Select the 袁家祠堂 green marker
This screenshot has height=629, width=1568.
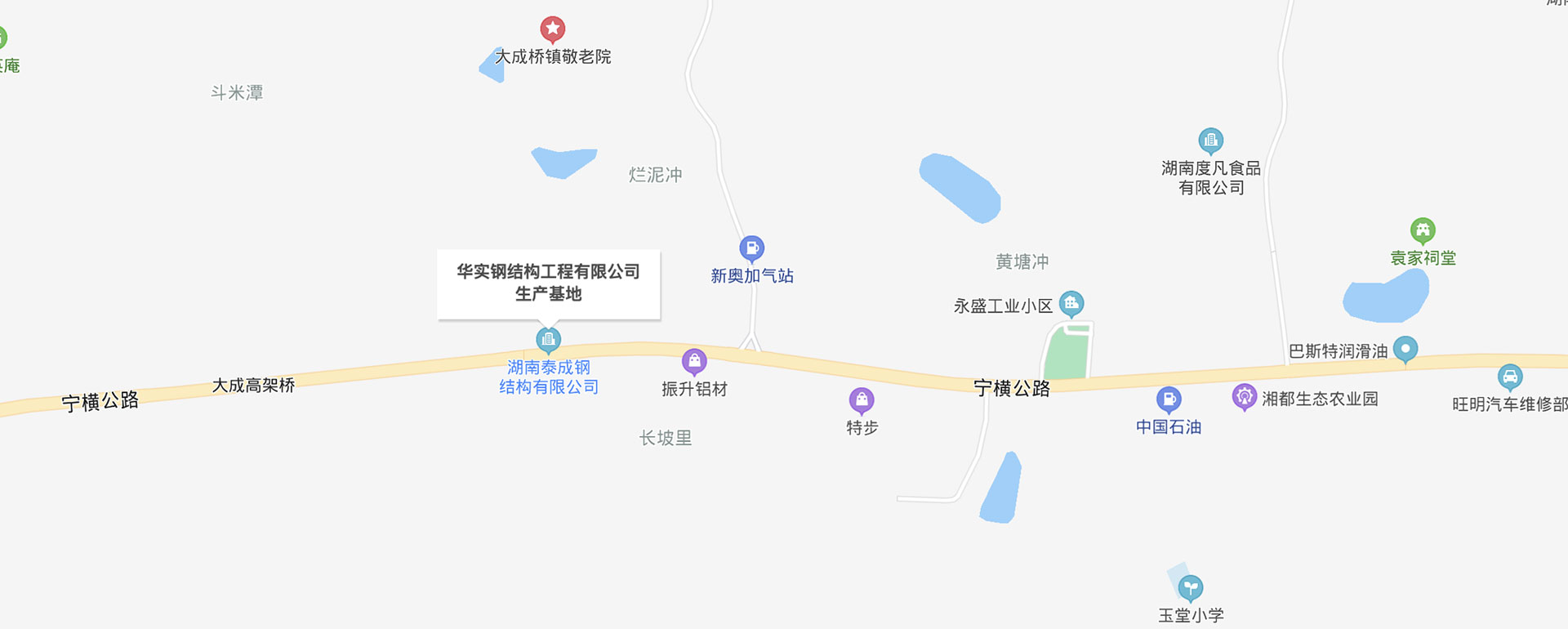[x=1423, y=230]
